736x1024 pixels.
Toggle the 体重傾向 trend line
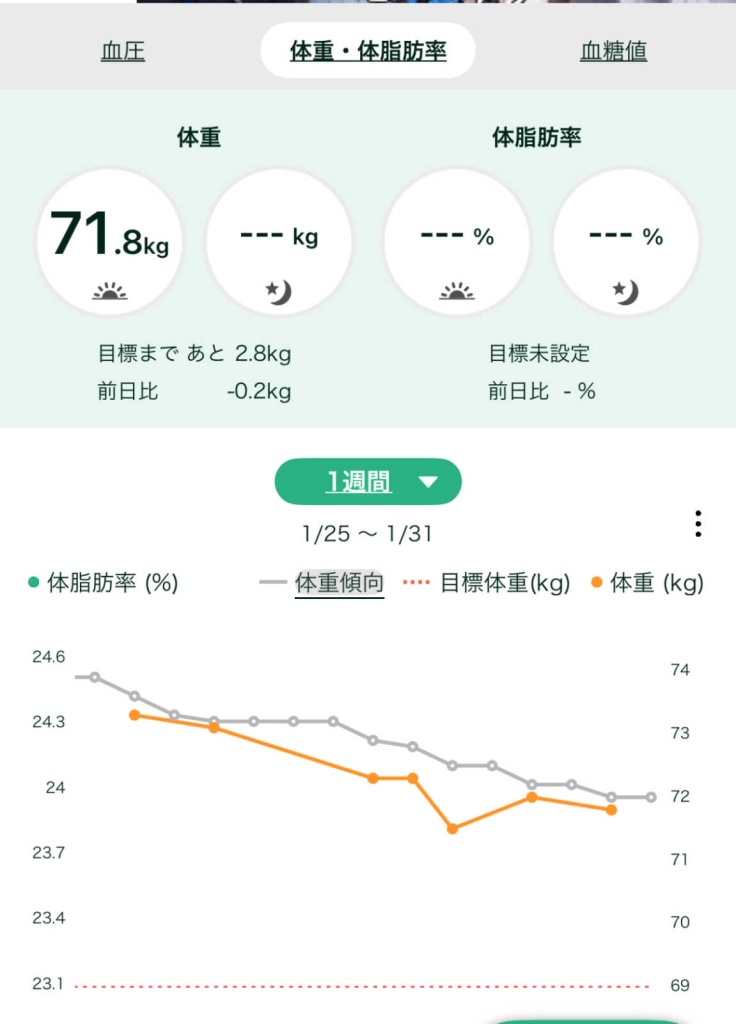(x=322, y=583)
